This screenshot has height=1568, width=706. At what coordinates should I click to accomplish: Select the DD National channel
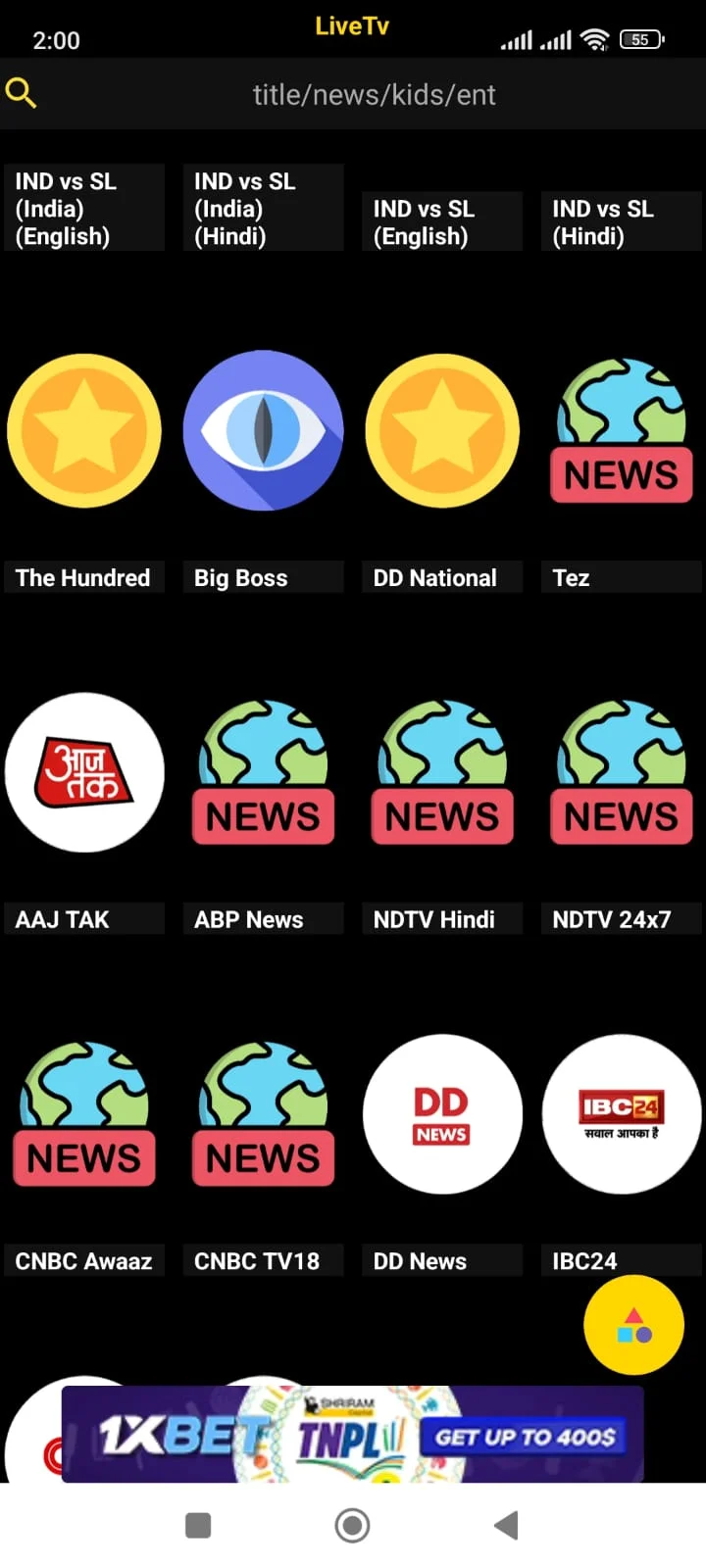click(x=442, y=431)
